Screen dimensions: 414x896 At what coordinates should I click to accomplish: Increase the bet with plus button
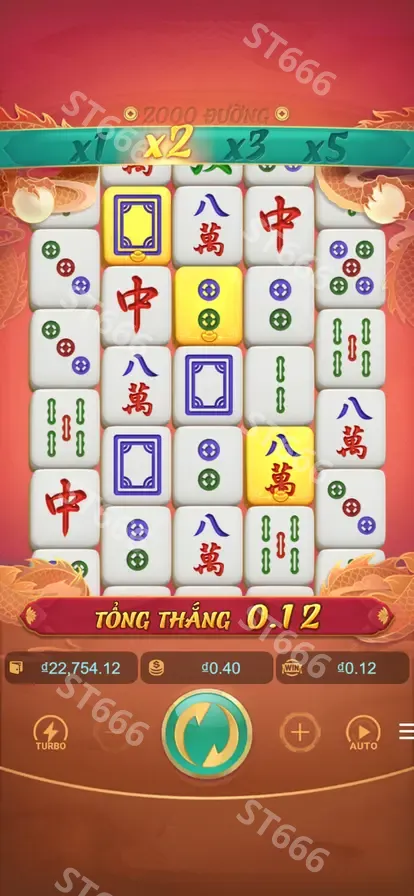(x=300, y=732)
